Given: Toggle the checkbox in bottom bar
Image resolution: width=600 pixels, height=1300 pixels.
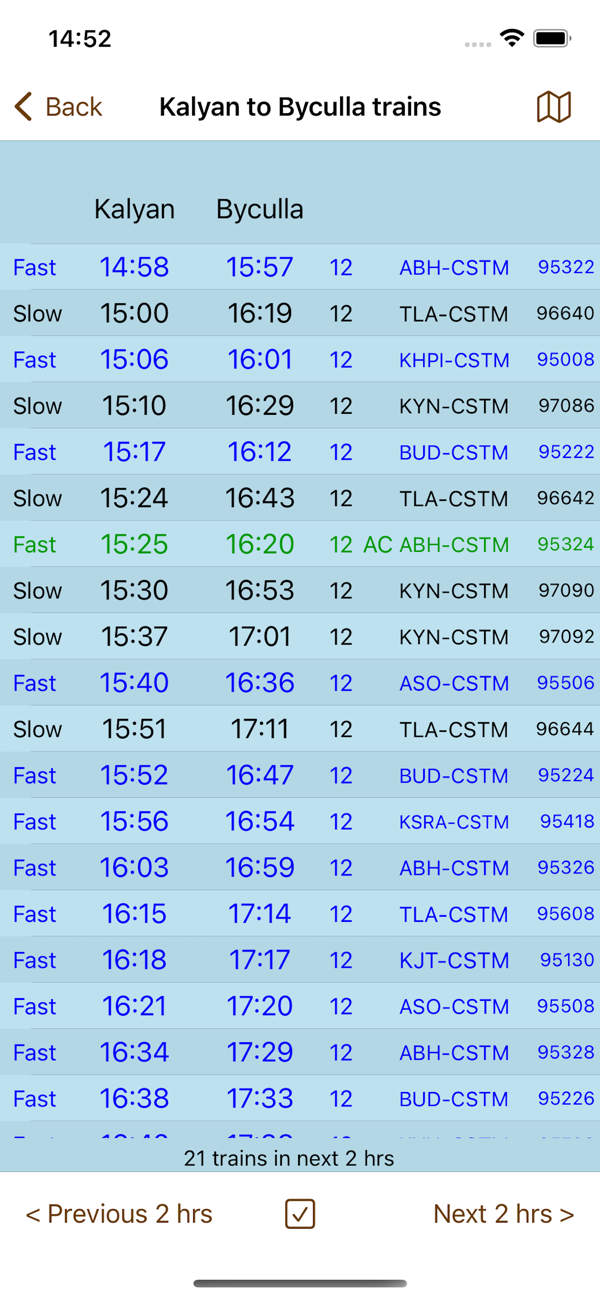Looking at the screenshot, I should [x=300, y=1214].
